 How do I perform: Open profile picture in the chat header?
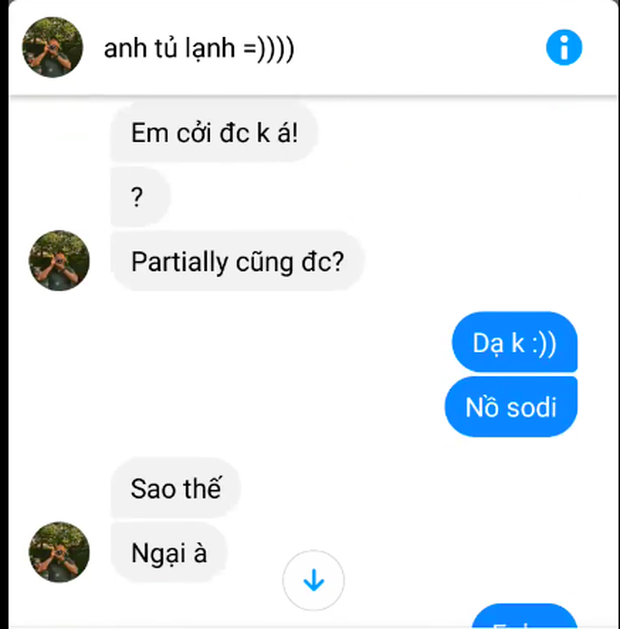(x=52, y=47)
